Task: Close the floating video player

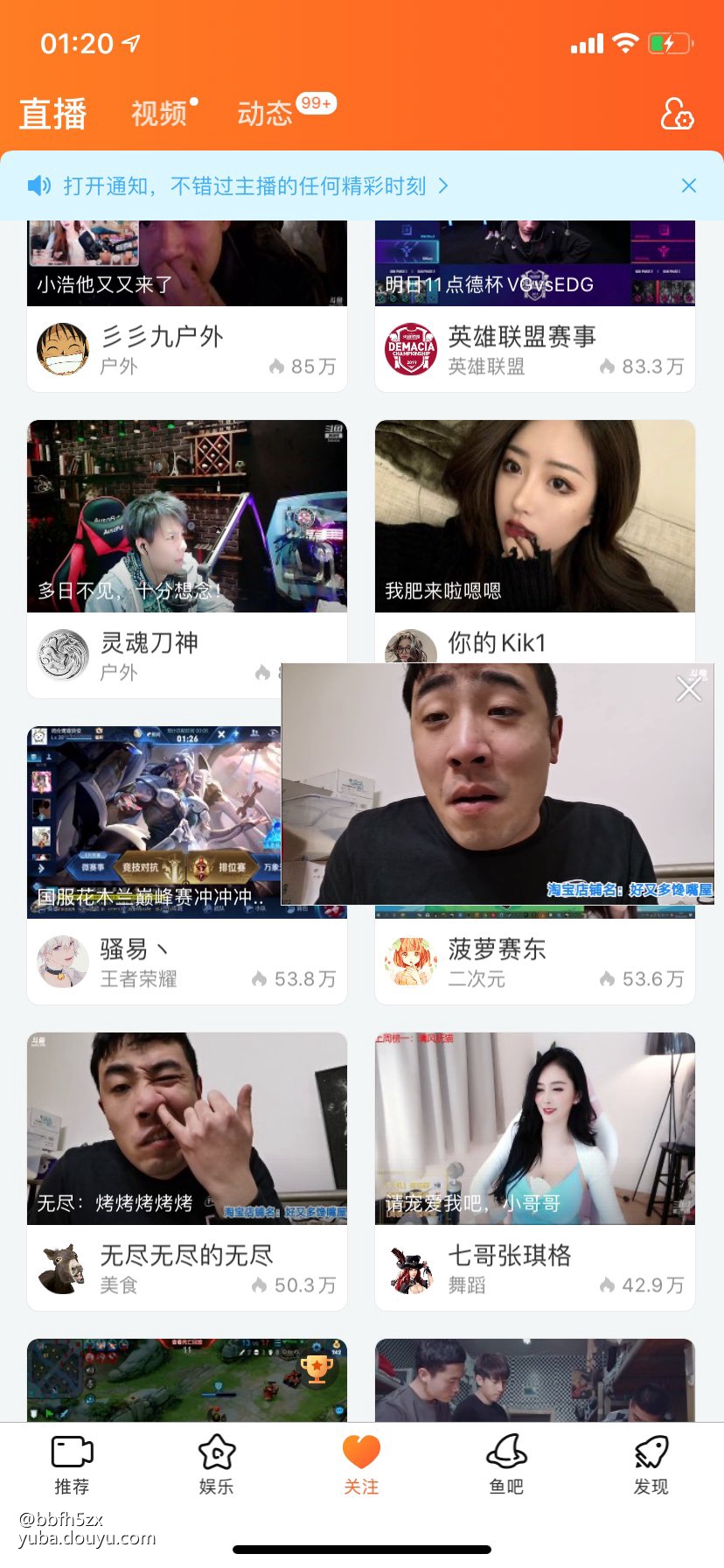Action: (689, 689)
